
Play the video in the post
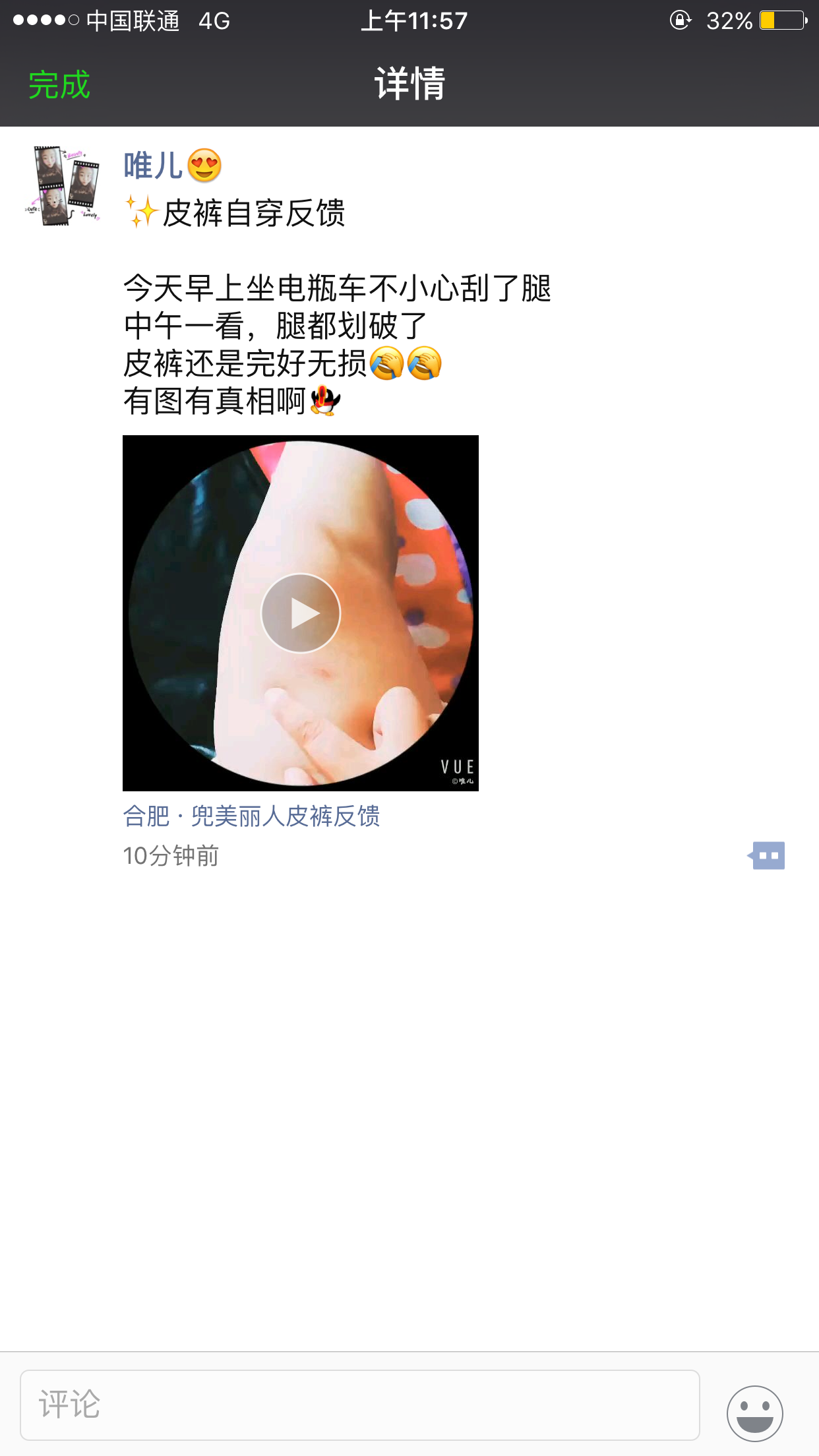(x=301, y=613)
